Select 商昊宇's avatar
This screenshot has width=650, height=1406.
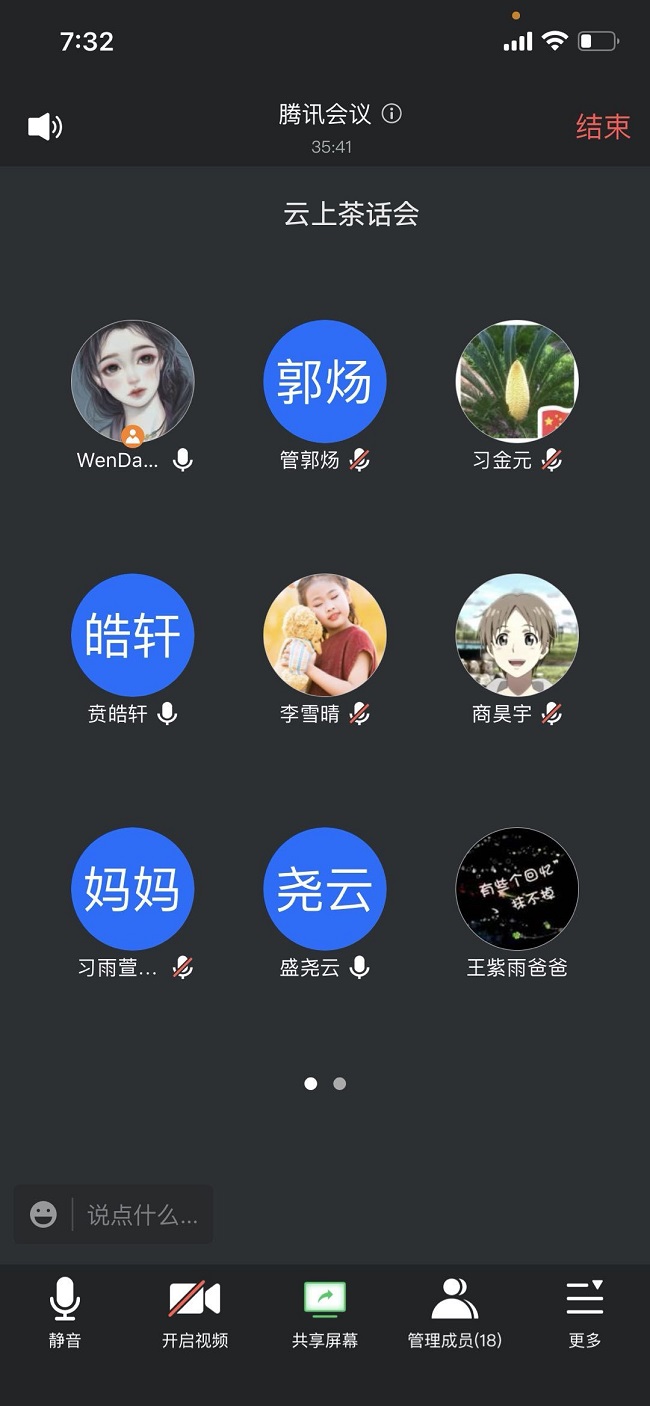(517, 635)
